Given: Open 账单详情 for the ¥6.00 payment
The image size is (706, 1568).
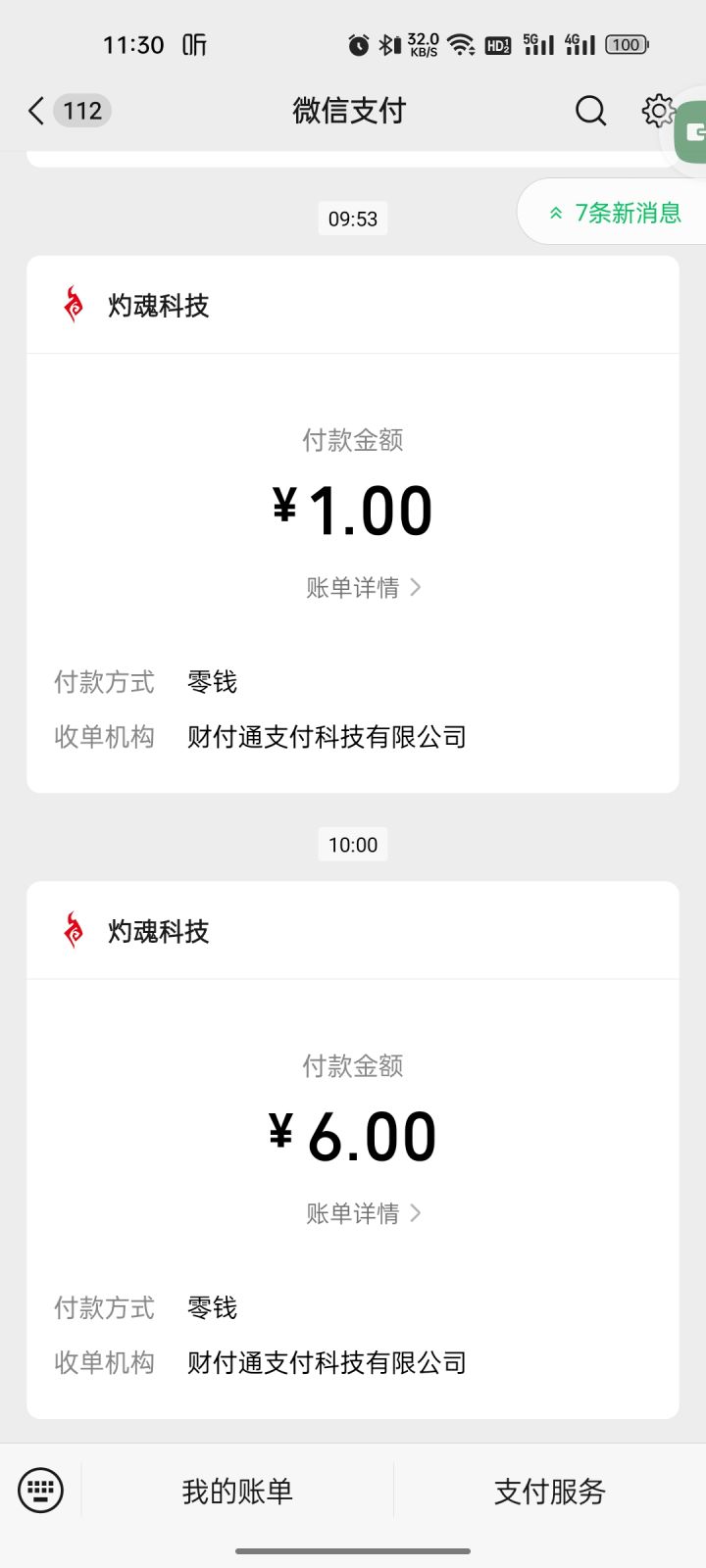Looking at the screenshot, I should 363,1214.
